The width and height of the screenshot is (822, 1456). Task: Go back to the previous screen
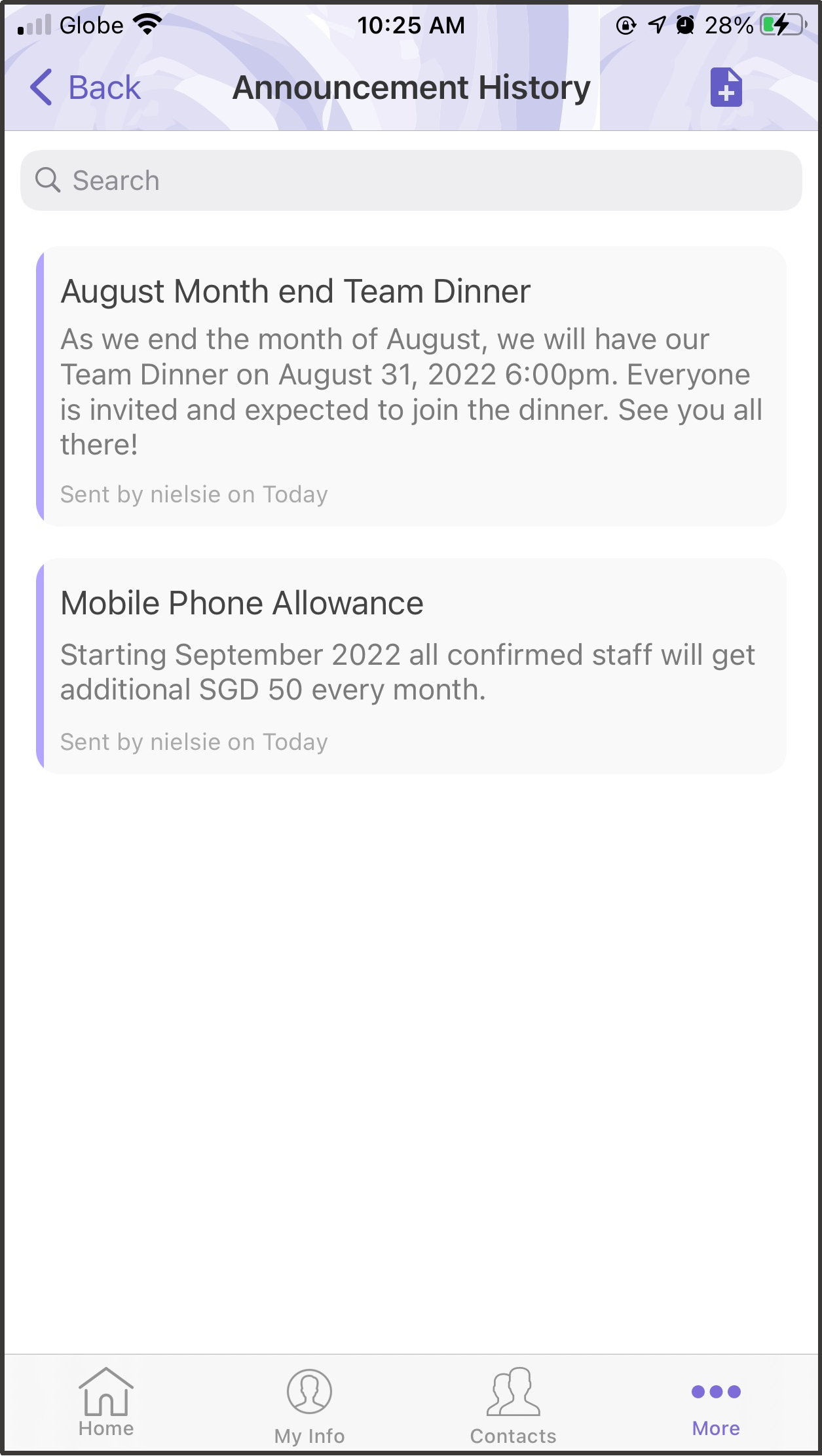pyautogui.click(x=85, y=88)
